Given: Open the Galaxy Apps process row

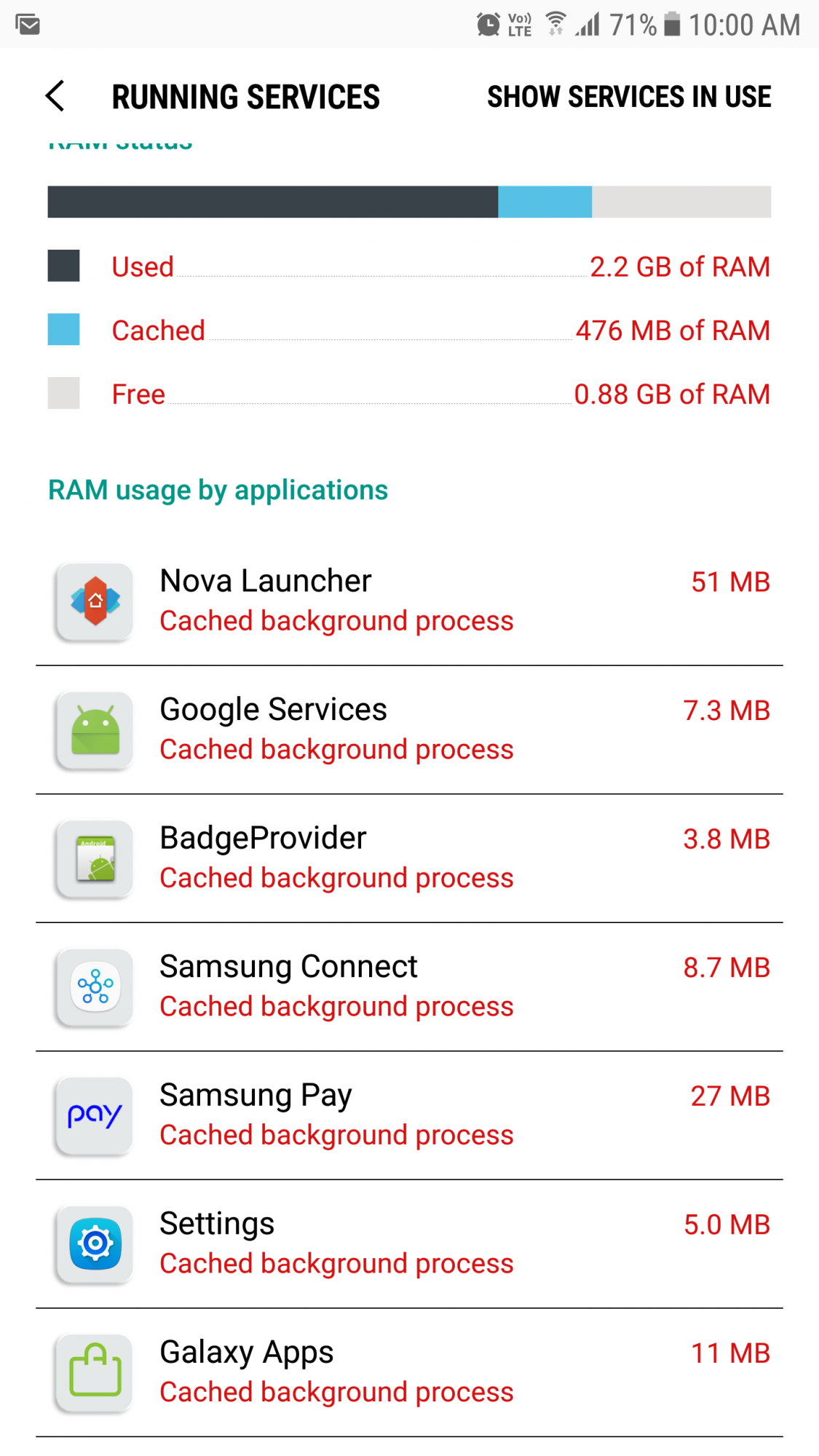Looking at the screenshot, I should tap(409, 1373).
